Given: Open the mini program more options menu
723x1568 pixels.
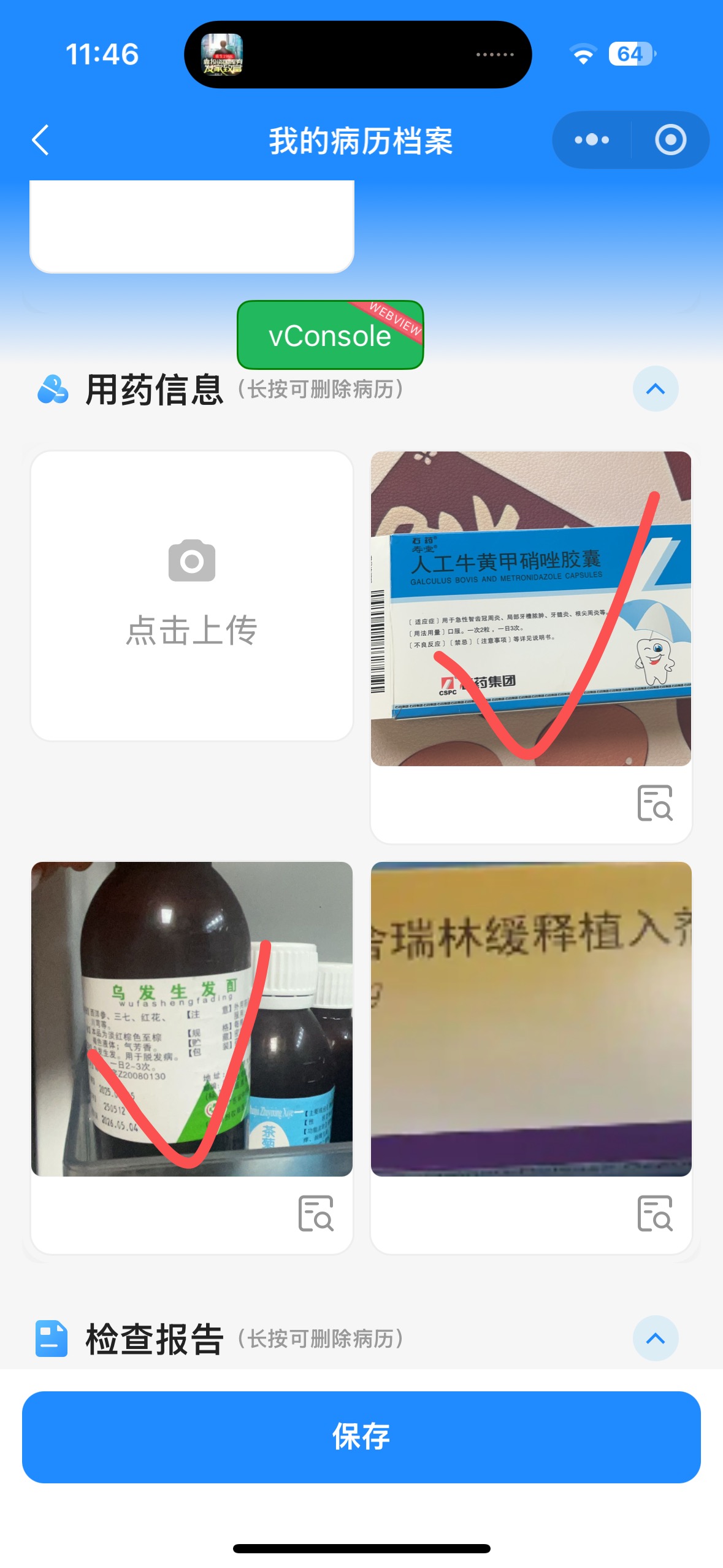Looking at the screenshot, I should click(x=592, y=140).
